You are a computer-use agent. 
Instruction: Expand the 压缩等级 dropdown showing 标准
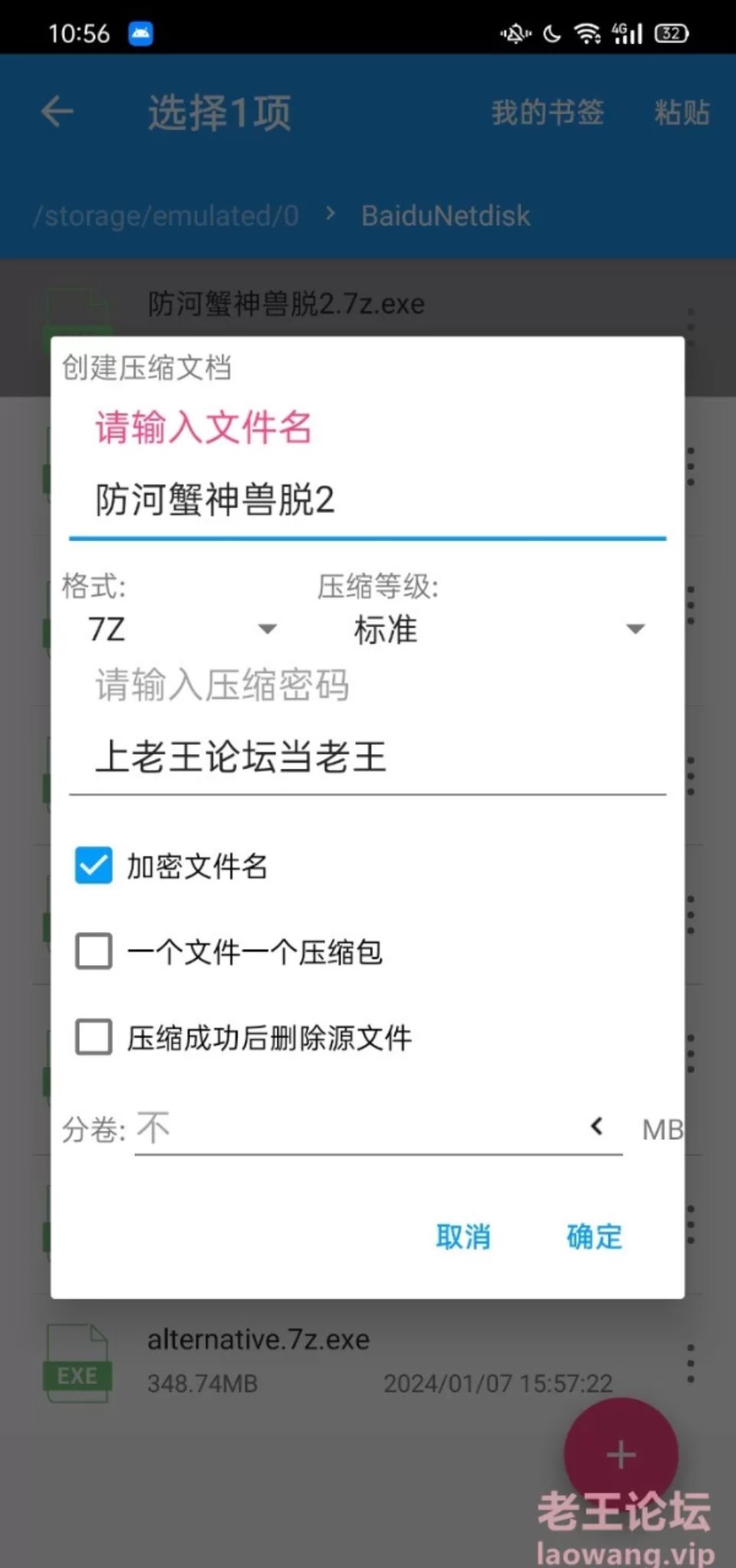(498, 629)
